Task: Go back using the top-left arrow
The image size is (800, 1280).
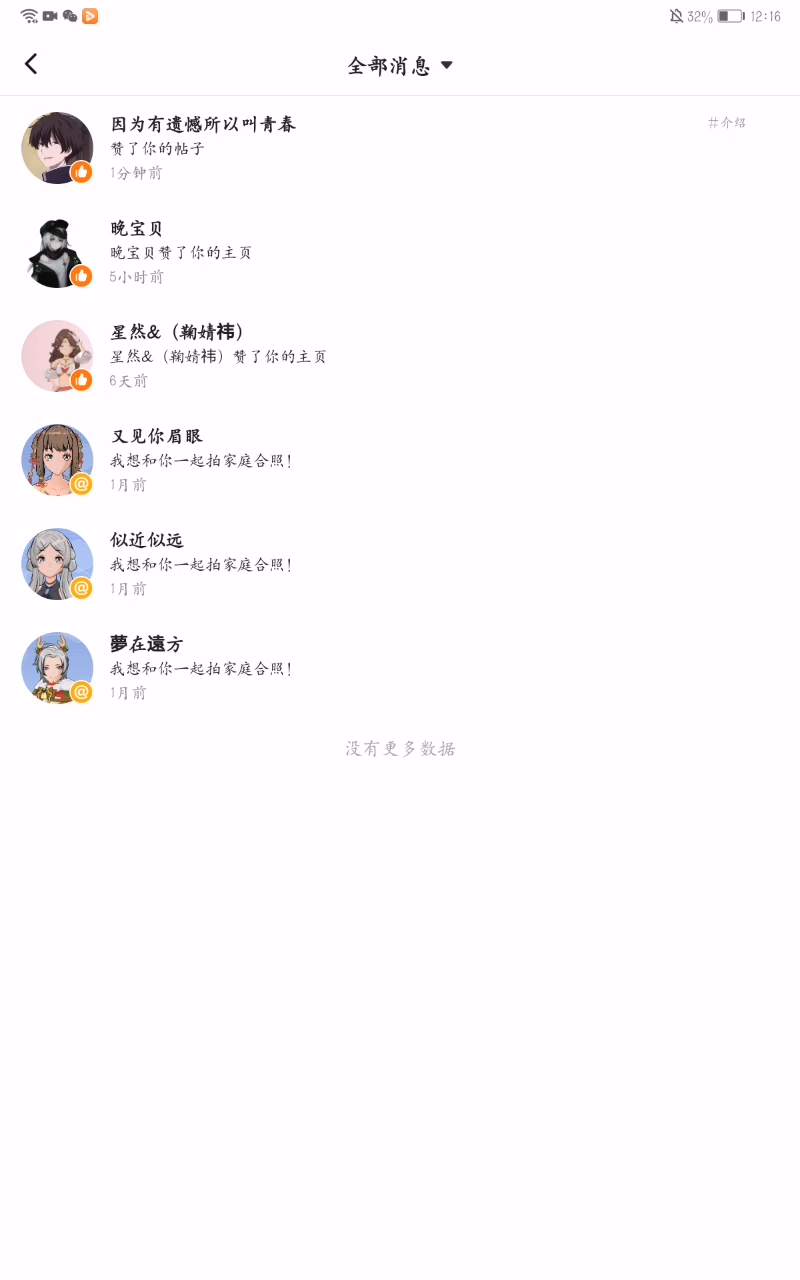Action: (x=31, y=64)
